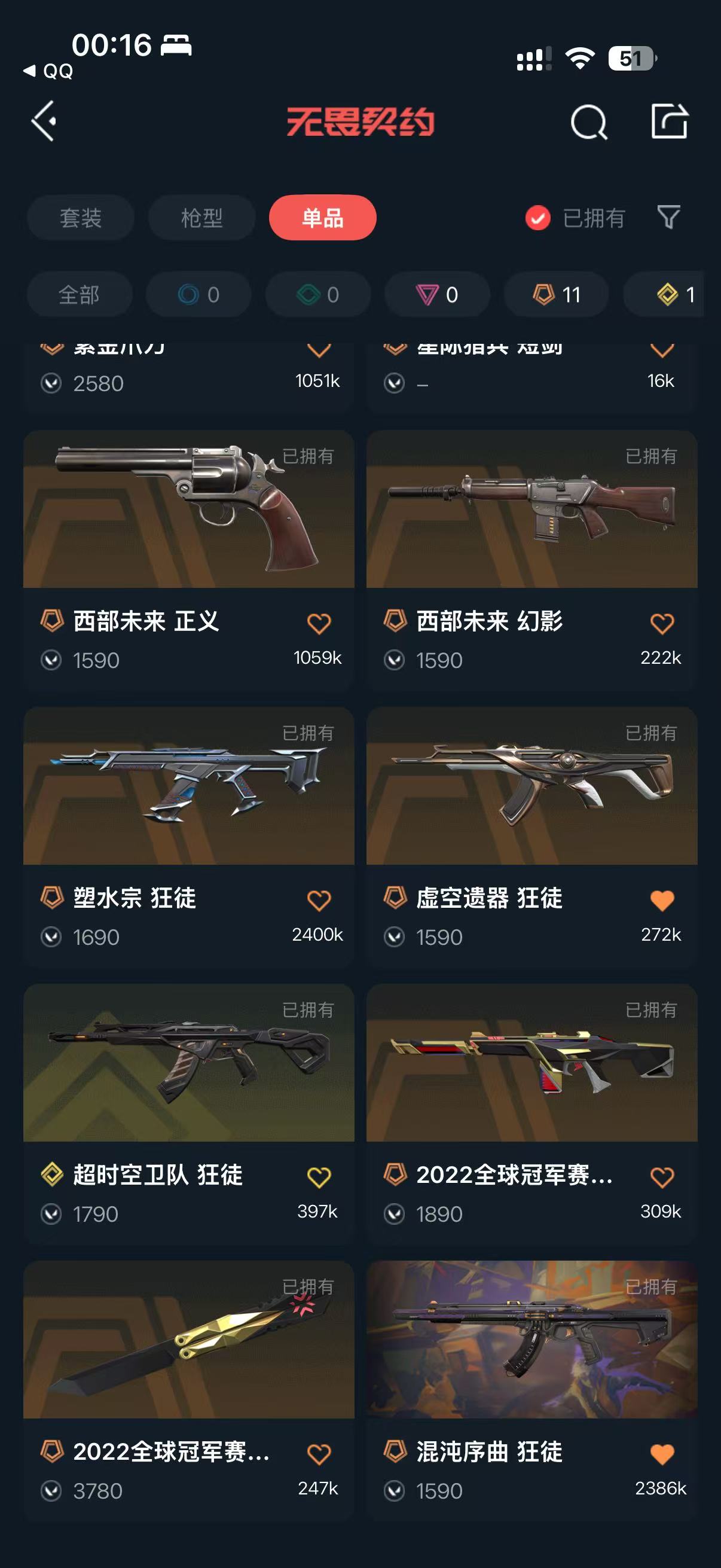Open the 2022全球冠军赛 rifle card priced 1890
The height and width of the screenshot is (1568, 721).
pos(531,1114)
